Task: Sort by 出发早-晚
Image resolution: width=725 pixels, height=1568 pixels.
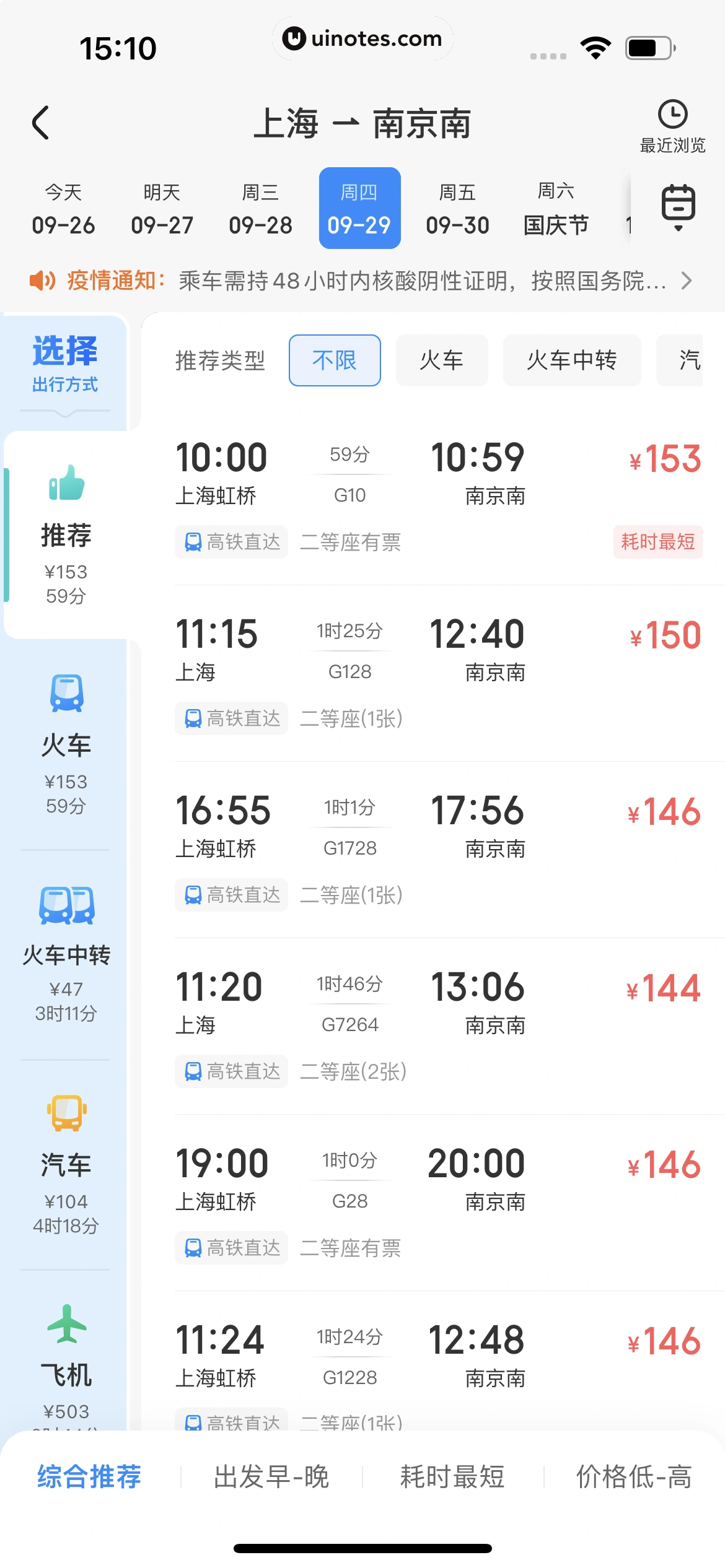Action: click(x=271, y=1476)
